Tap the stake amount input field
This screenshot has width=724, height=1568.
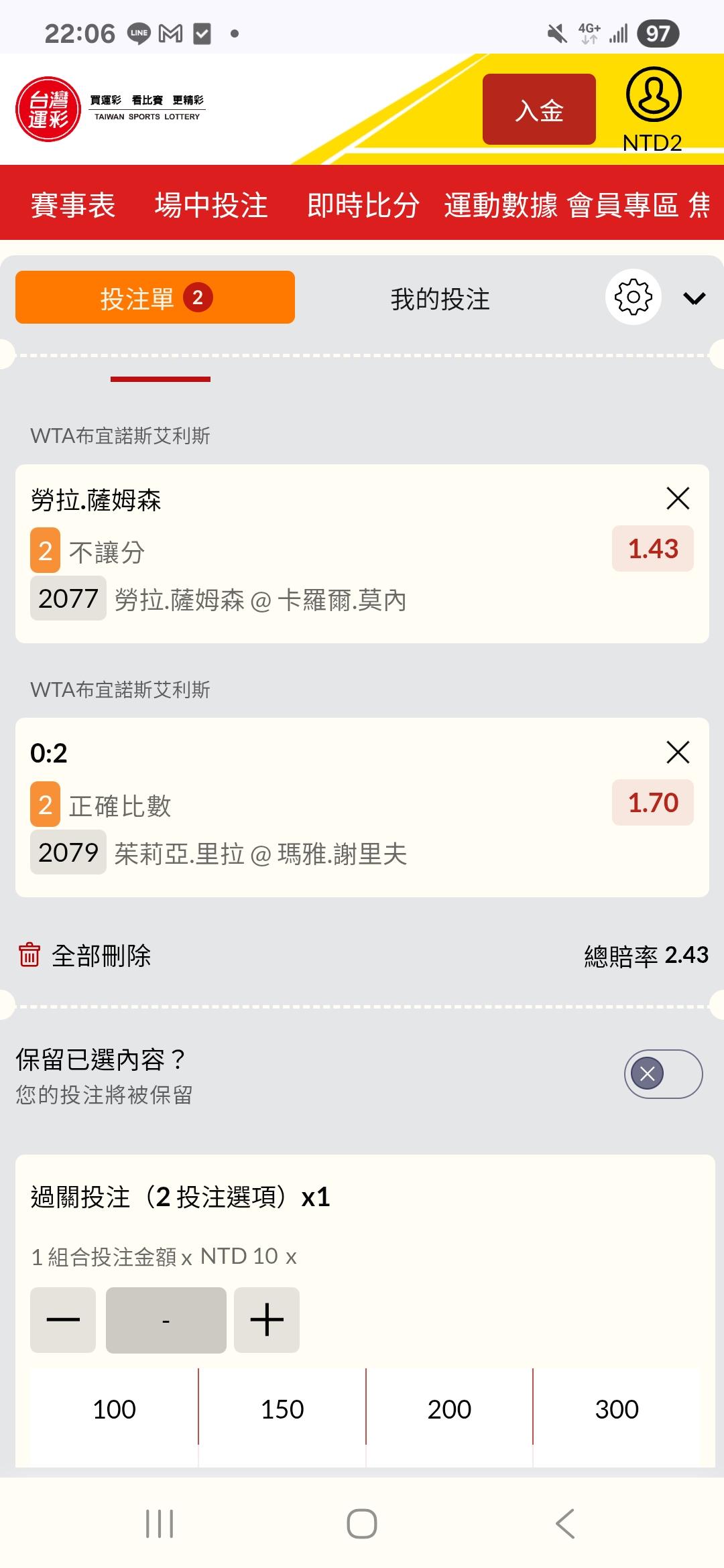(166, 1320)
